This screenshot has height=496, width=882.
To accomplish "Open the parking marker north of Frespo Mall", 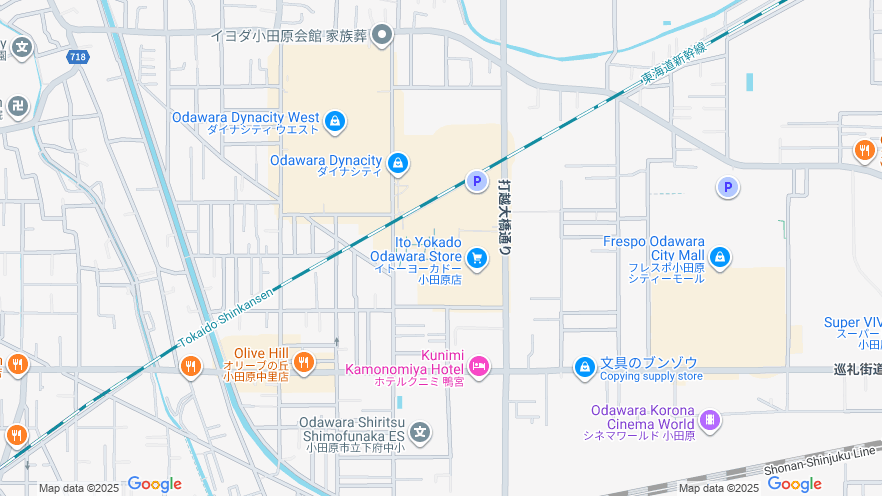I will (728, 187).
